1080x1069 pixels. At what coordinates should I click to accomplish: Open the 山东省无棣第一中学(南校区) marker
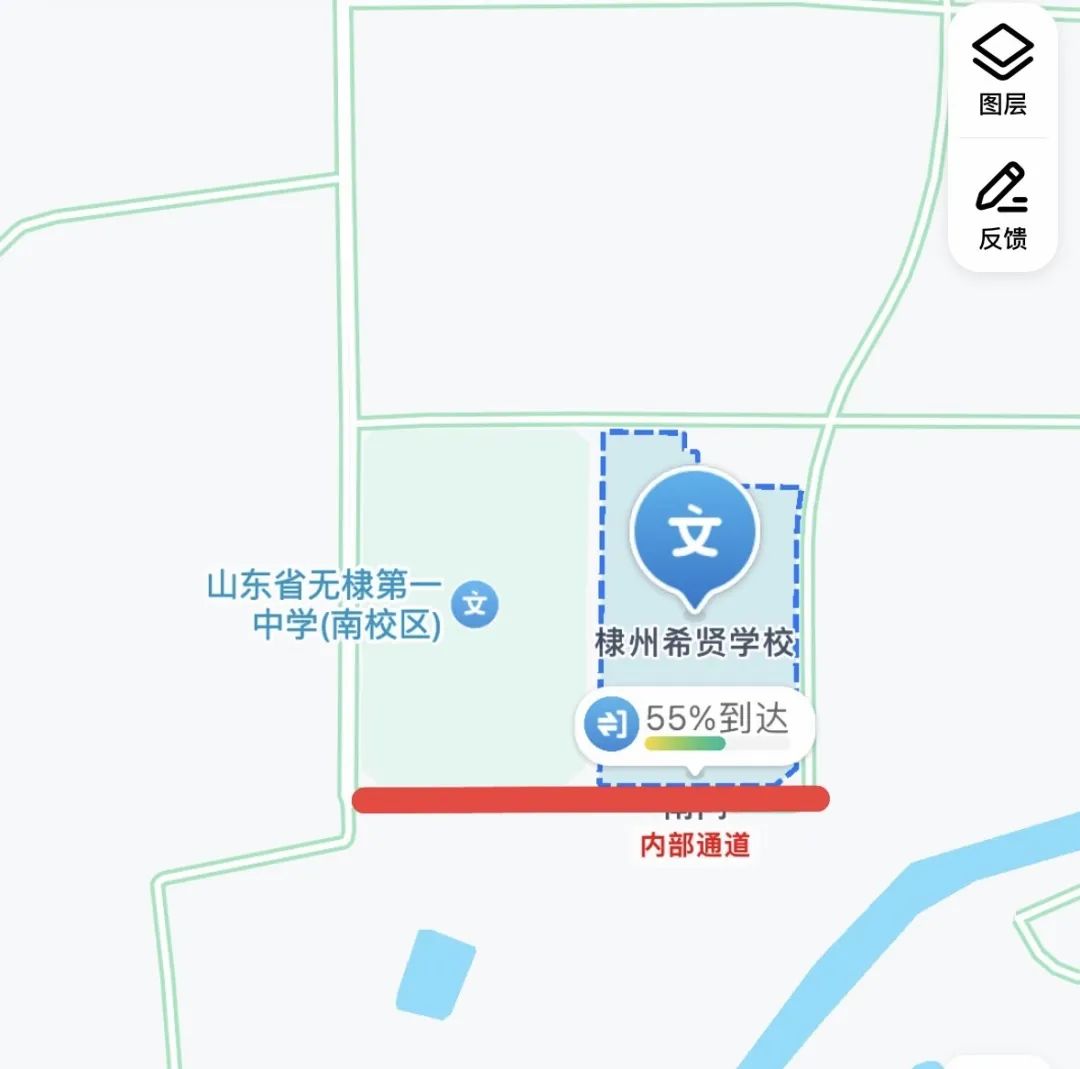click(476, 605)
